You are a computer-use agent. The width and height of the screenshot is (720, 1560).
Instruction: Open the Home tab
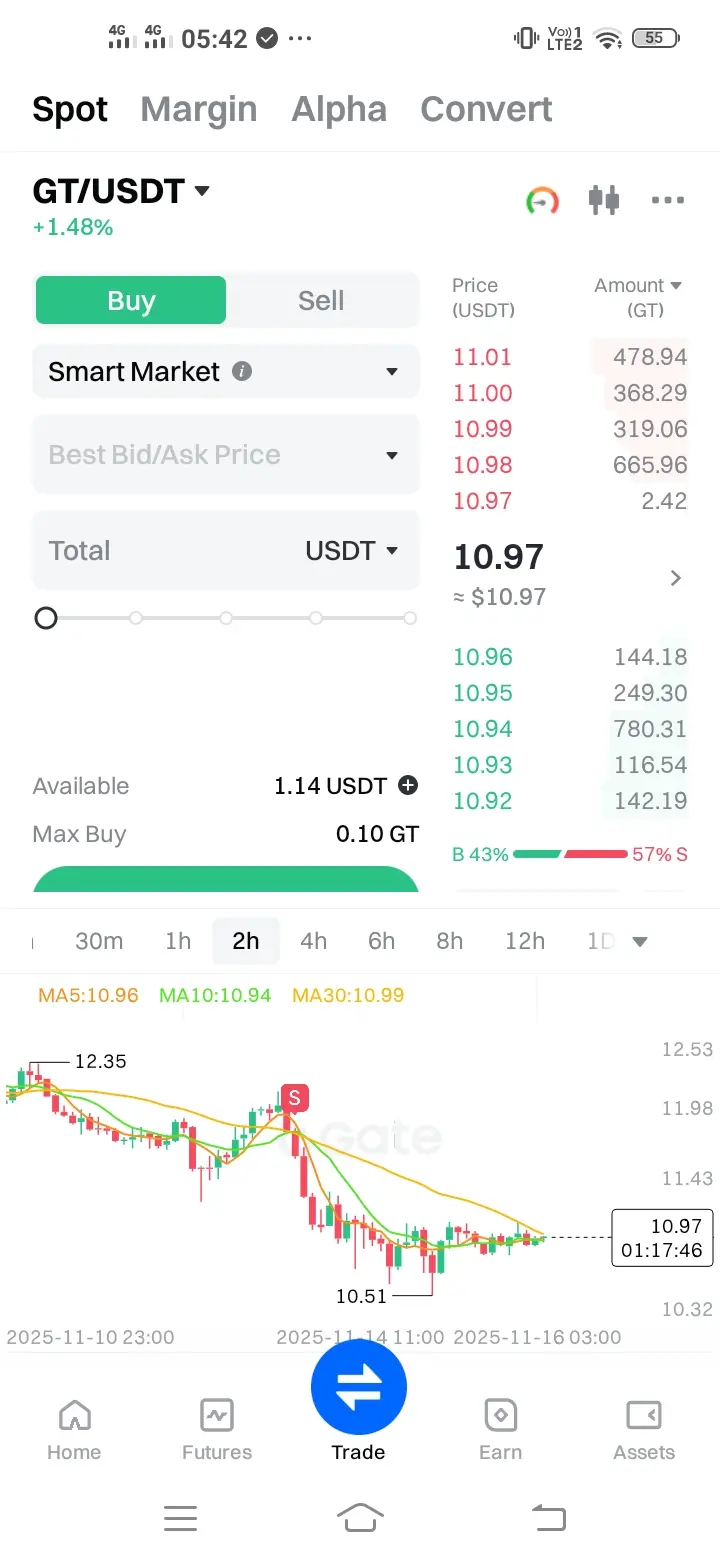pyautogui.click(x=74, y=1430)
